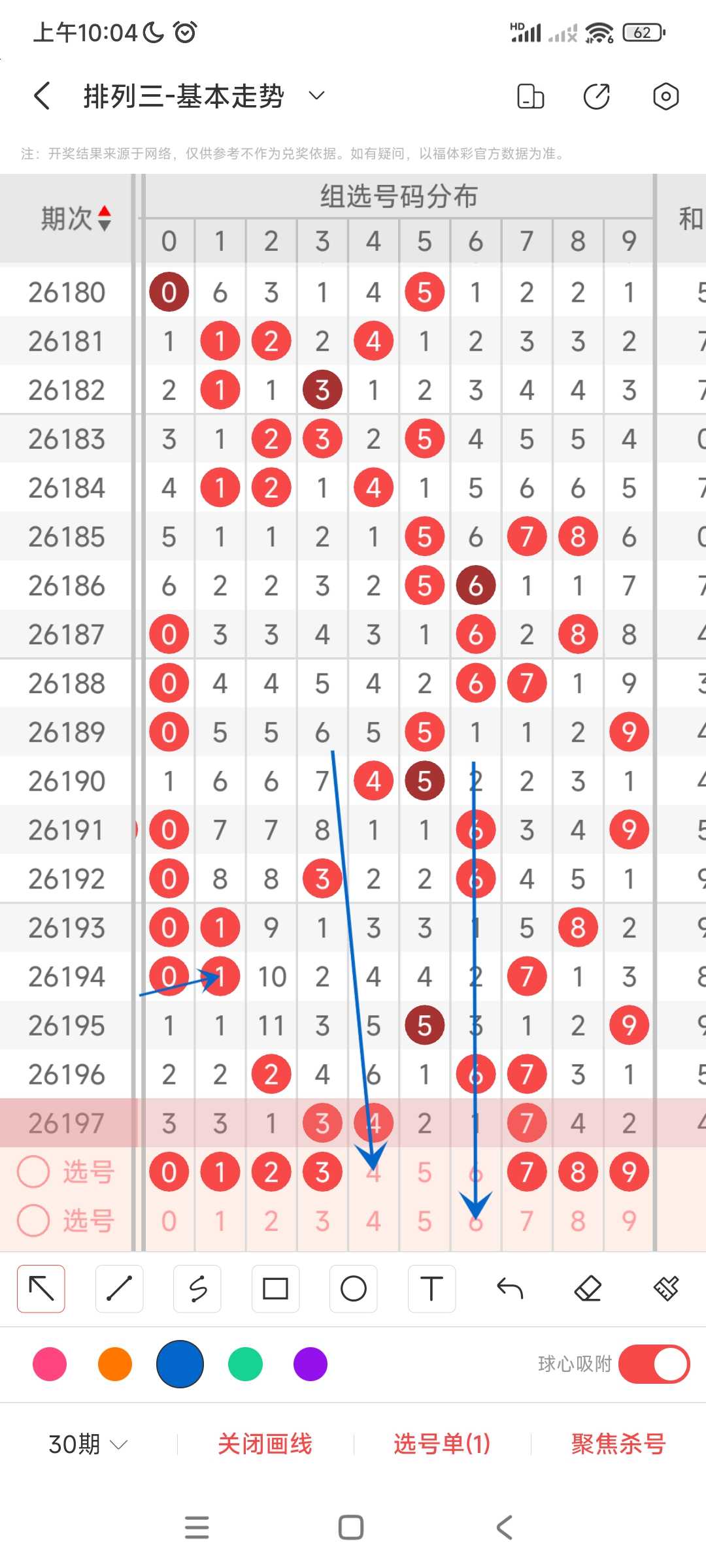706x1568 pixels.
Task: Pick the freehand curve tool
Action: (x=197, y=1289)
